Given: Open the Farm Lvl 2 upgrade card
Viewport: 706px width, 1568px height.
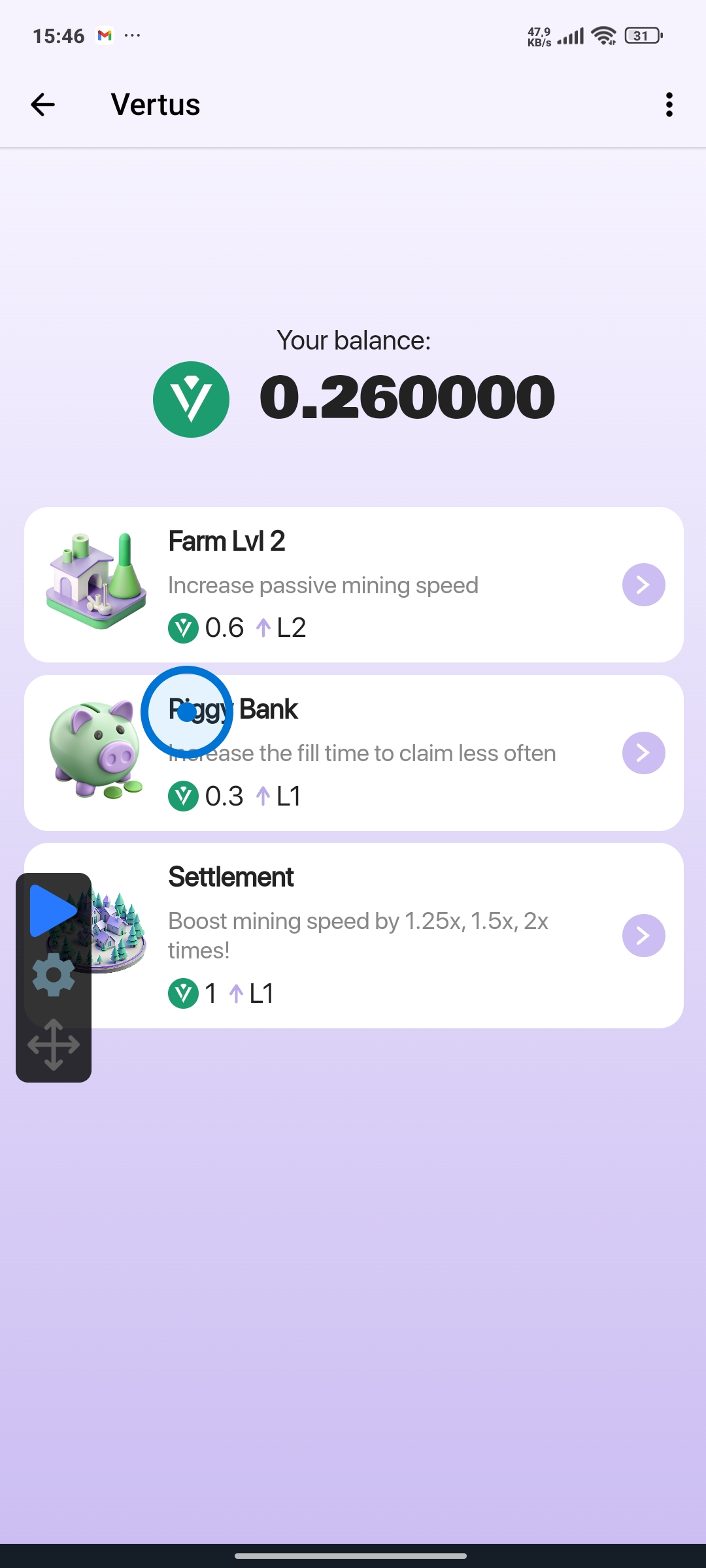Looking at the screenshot, I should (353, 585).
